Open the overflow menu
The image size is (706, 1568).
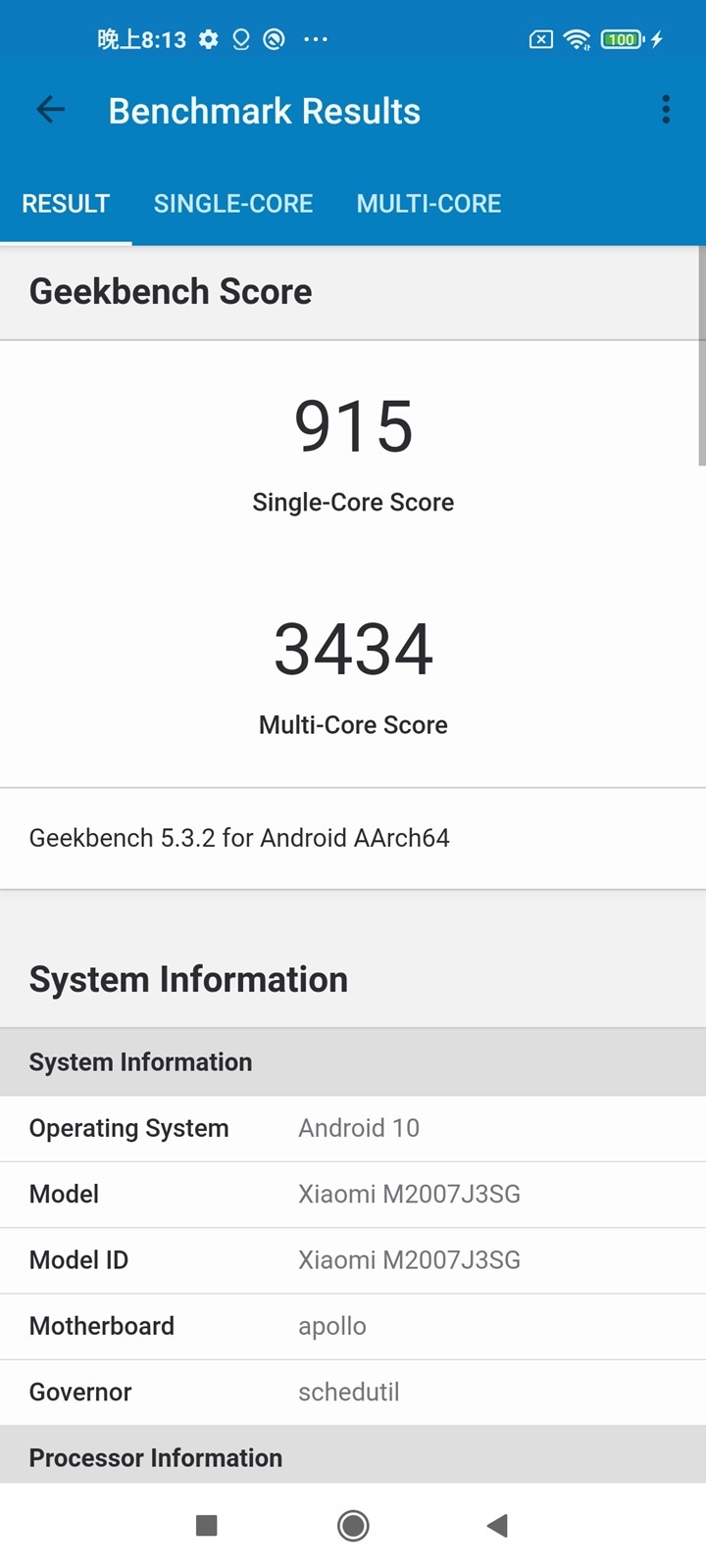pyautogui.click(x=666, y=110)
